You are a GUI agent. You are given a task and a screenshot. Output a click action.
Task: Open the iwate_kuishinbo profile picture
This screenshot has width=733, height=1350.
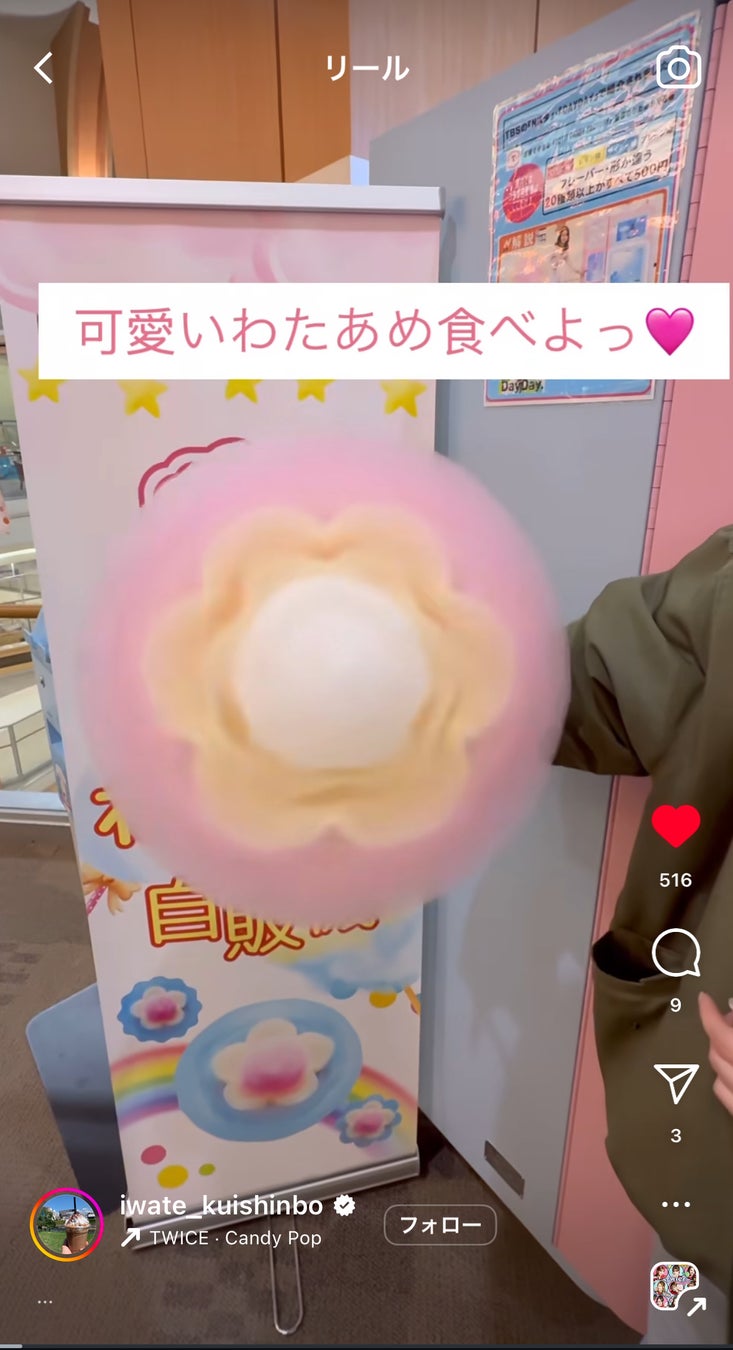tap(67, 1225)
